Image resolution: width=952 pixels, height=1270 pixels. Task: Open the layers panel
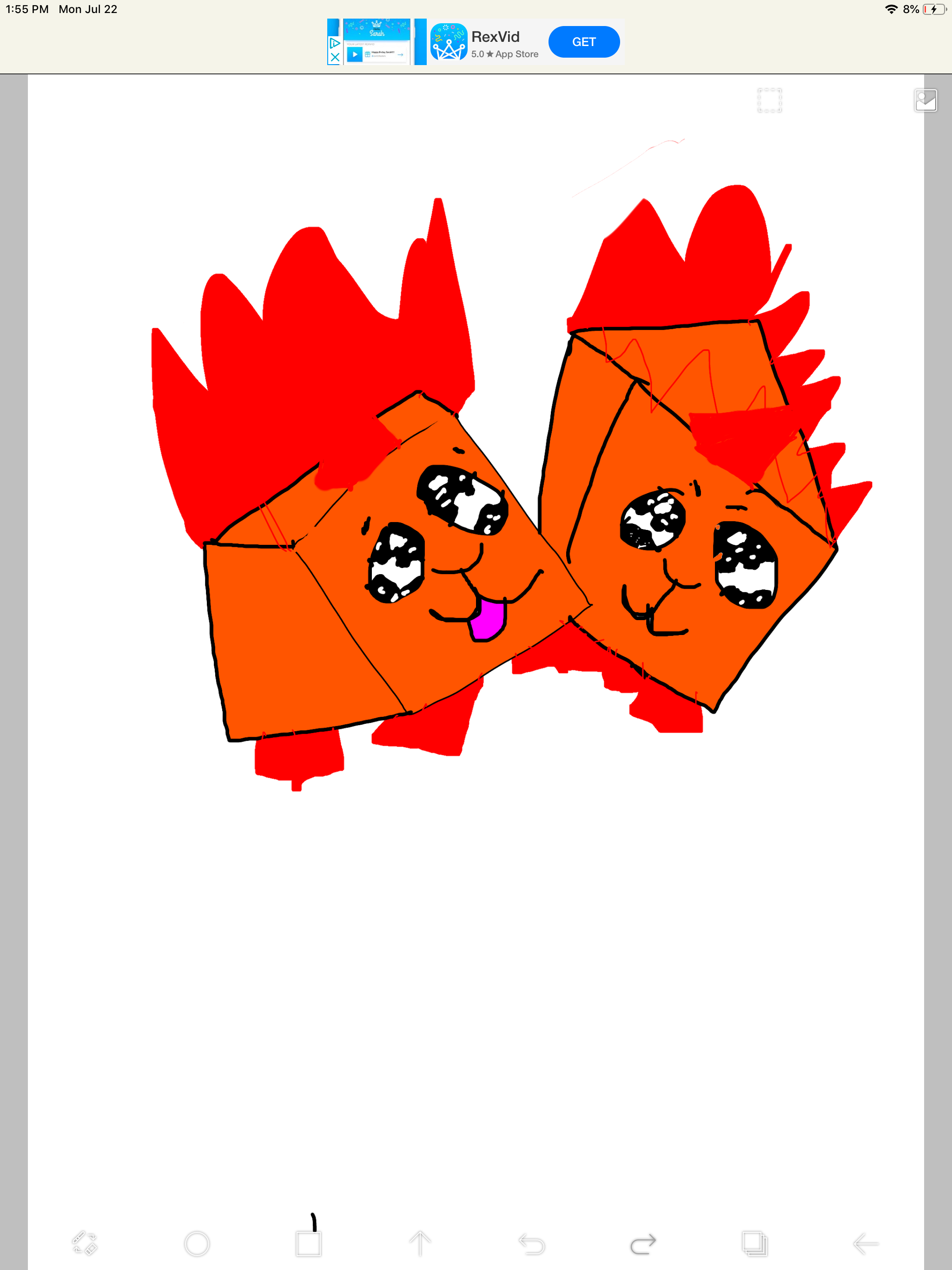pos(754,1244)
